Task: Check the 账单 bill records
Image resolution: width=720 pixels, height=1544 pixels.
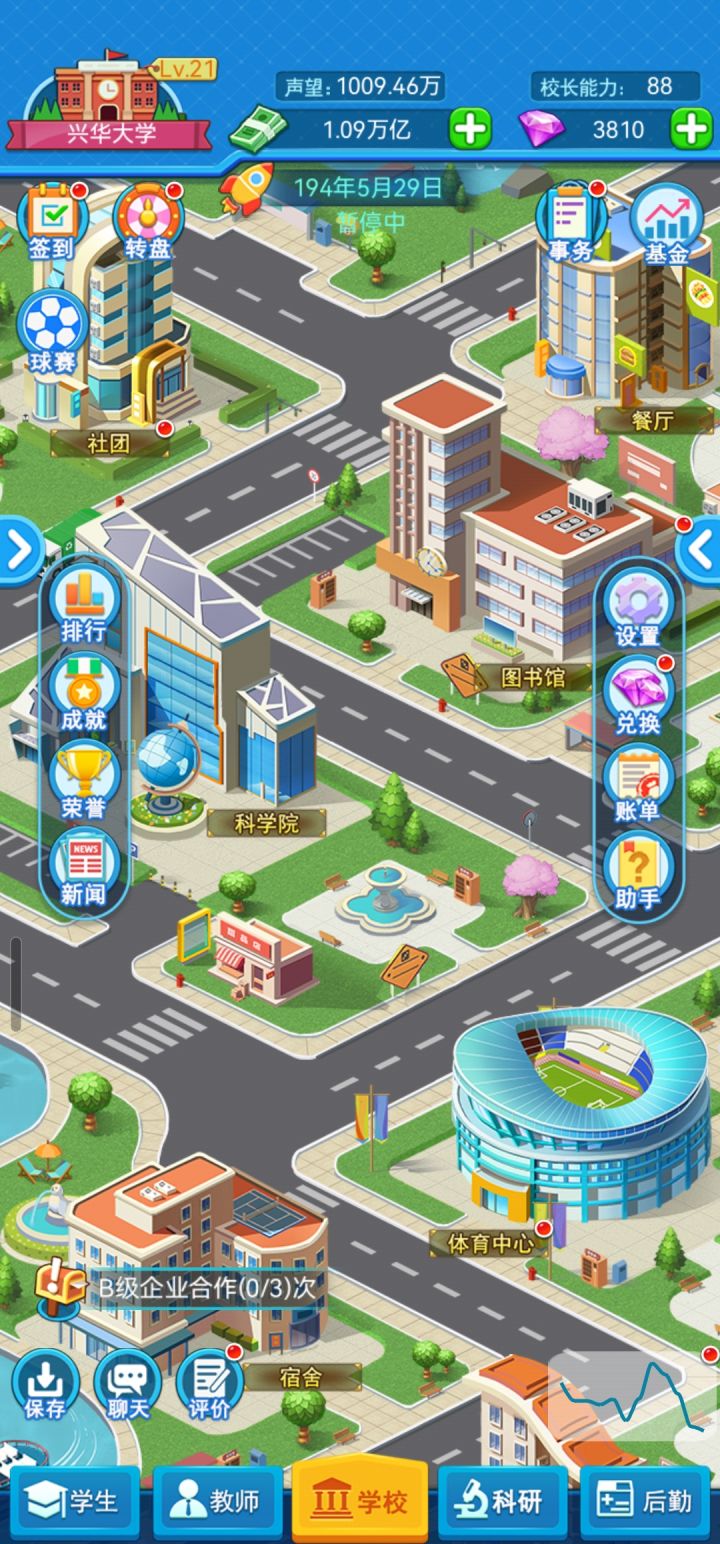Action: tap(638, 779)
